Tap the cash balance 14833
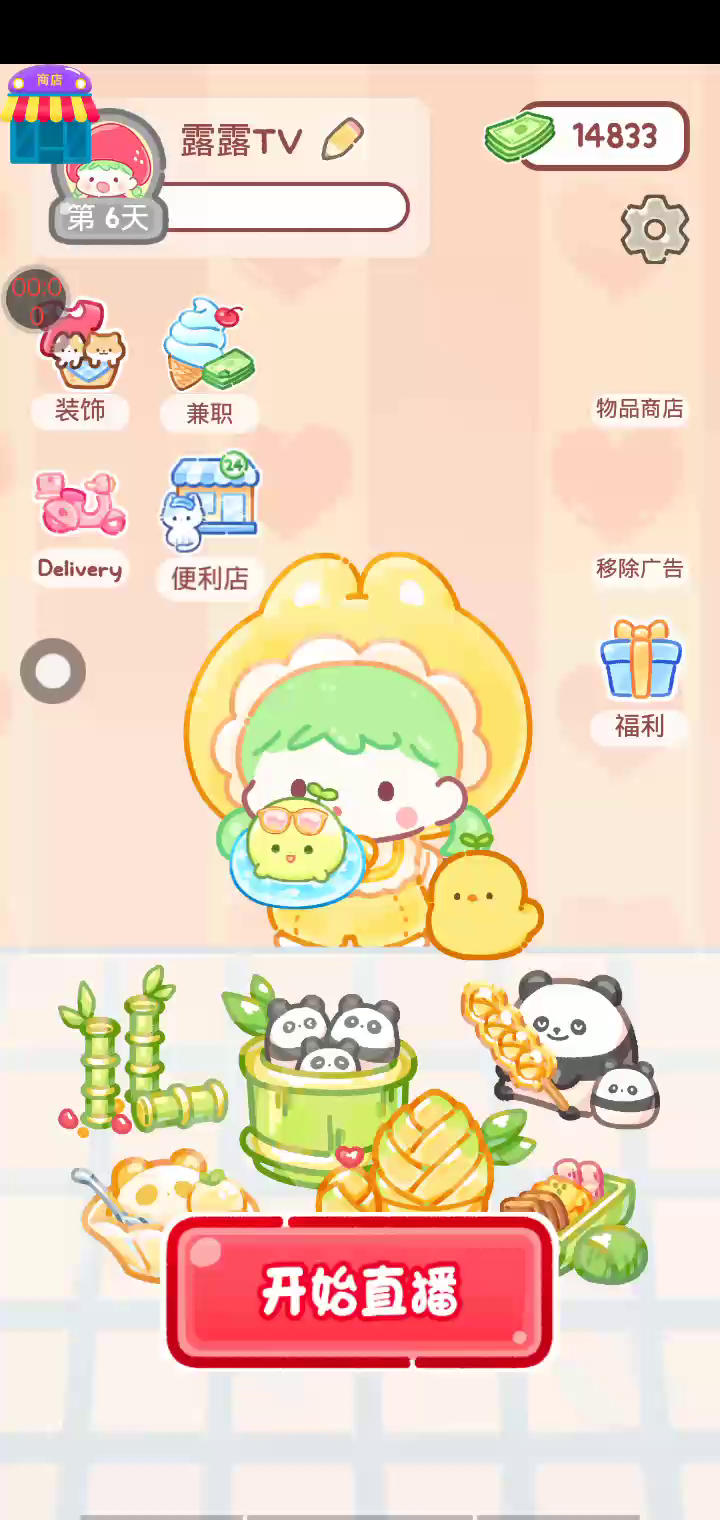This screenshot has height=1520, width=720. [x=588, y=136]
